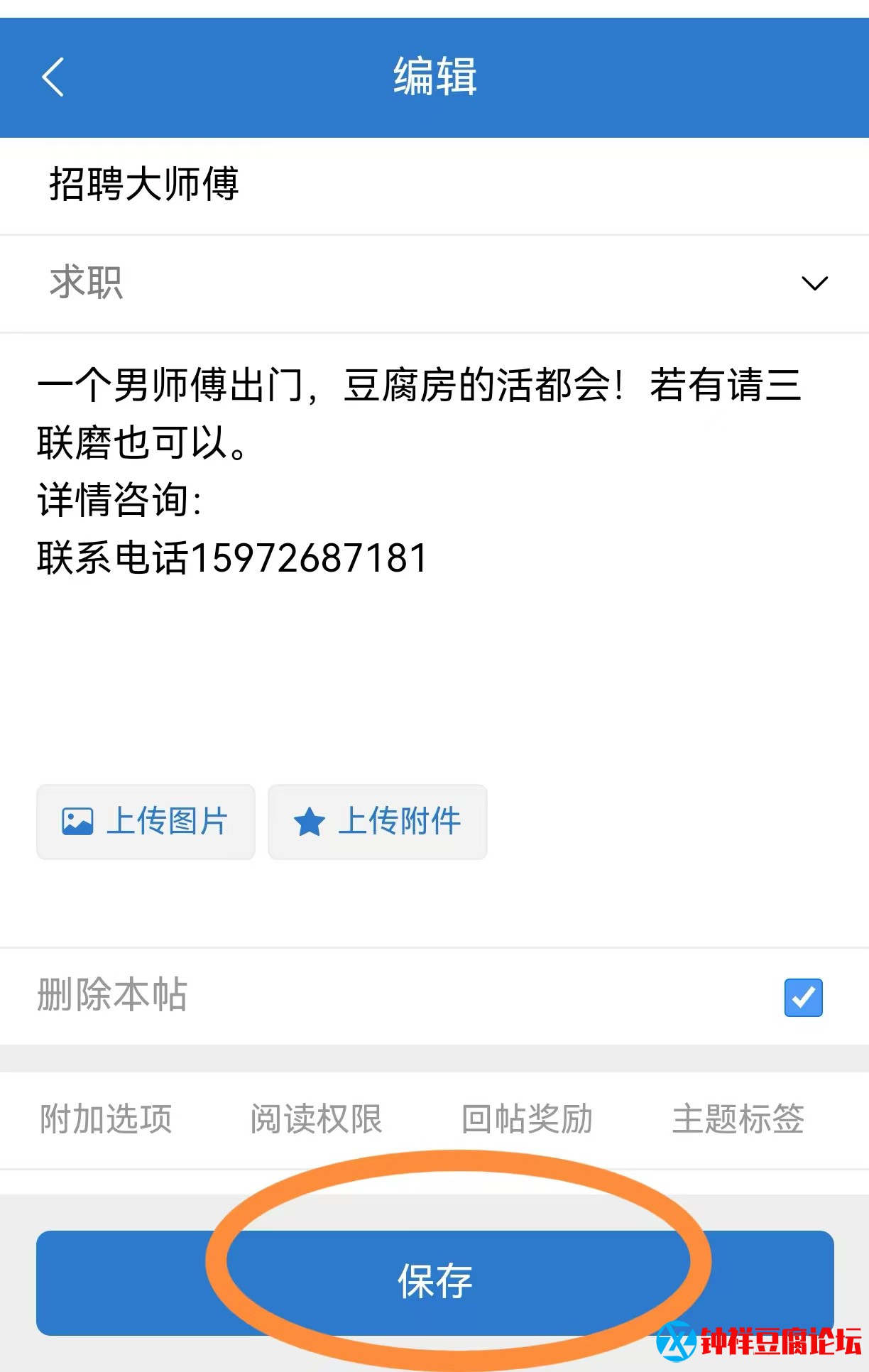The height and width of the screenshot is (1372, 869).
Task: Tap 上传附件 to attach a file
Action: pos(378,822)
